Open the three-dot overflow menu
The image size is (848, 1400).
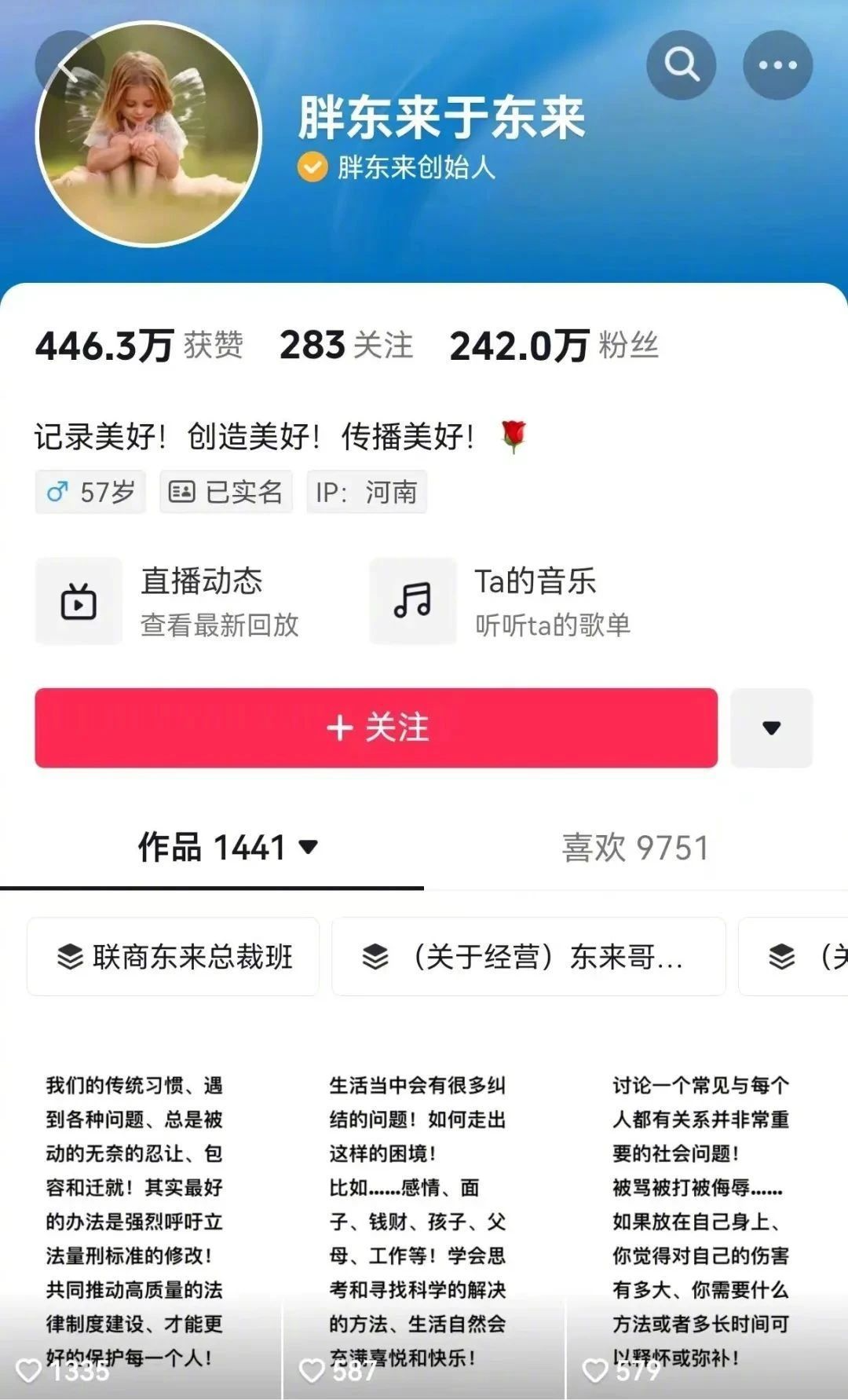(x=777, y=64)
